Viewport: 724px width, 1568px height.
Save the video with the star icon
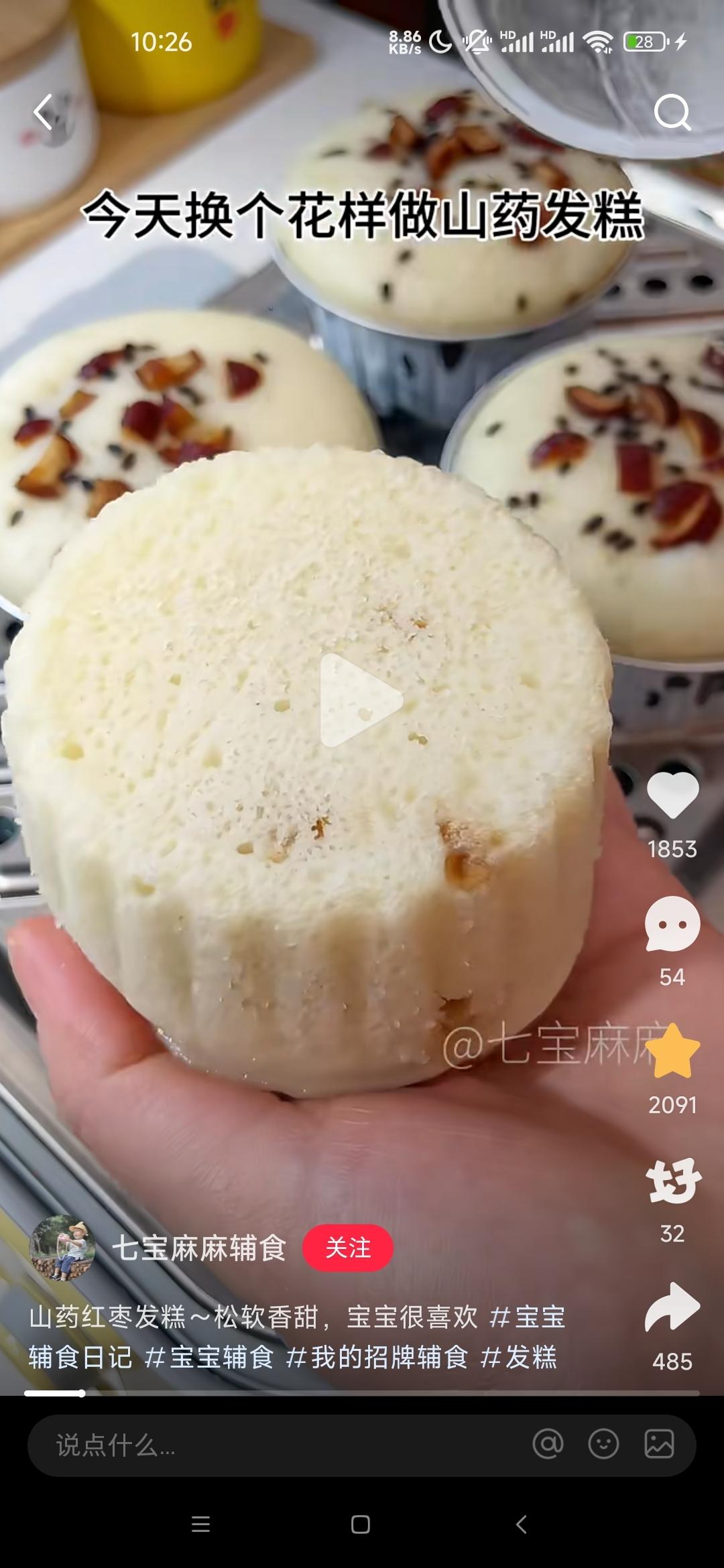(x=672, y=1051)
